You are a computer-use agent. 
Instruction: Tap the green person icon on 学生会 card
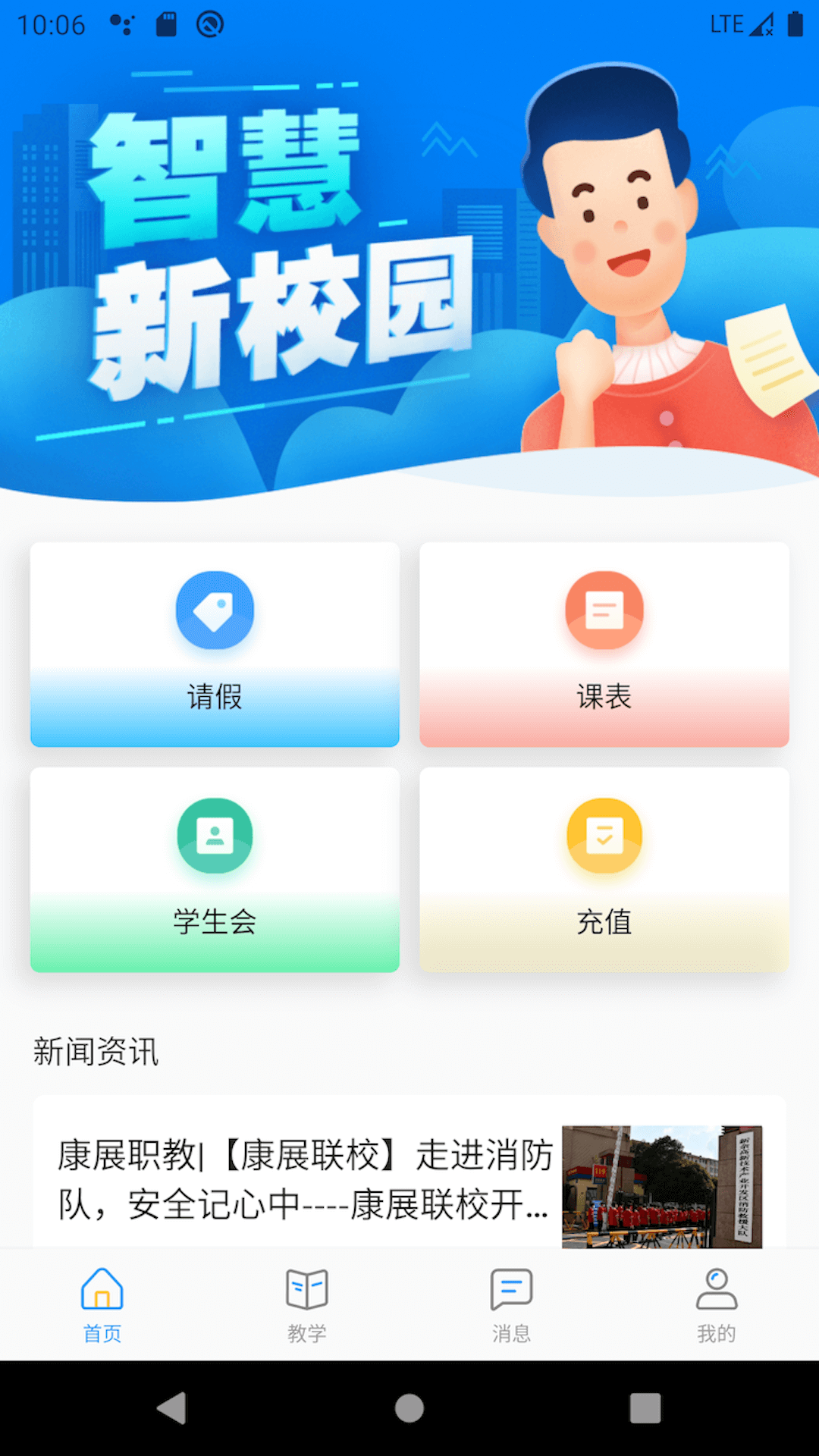click(x=215, y=835)
